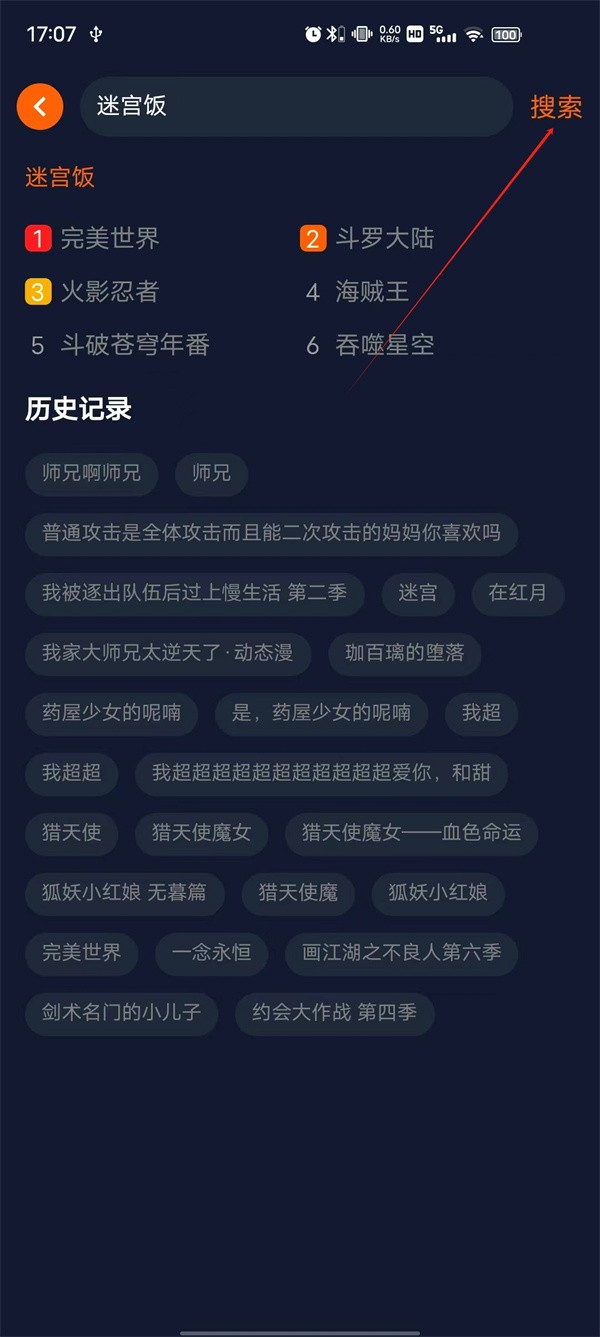Image resolution: width=600 pixels, height=1337 pixels.
Task: Select history chip 狐妖小红娘 无暮篇
Action: pos(124,893)
